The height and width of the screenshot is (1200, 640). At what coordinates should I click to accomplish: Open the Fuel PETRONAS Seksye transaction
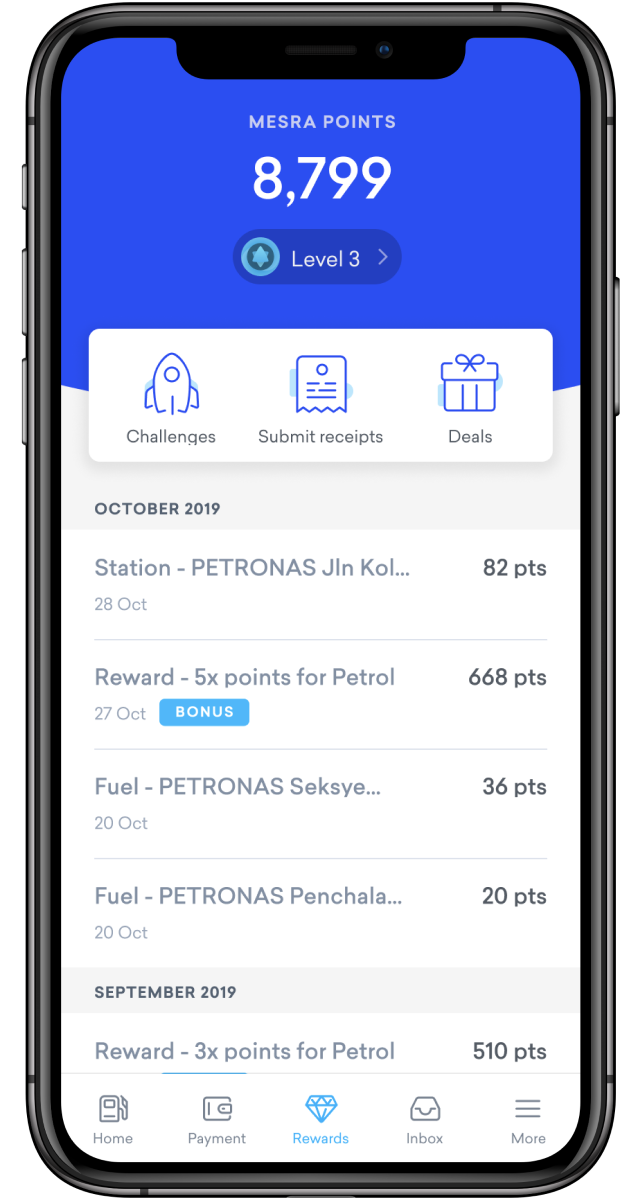(320, 803)
